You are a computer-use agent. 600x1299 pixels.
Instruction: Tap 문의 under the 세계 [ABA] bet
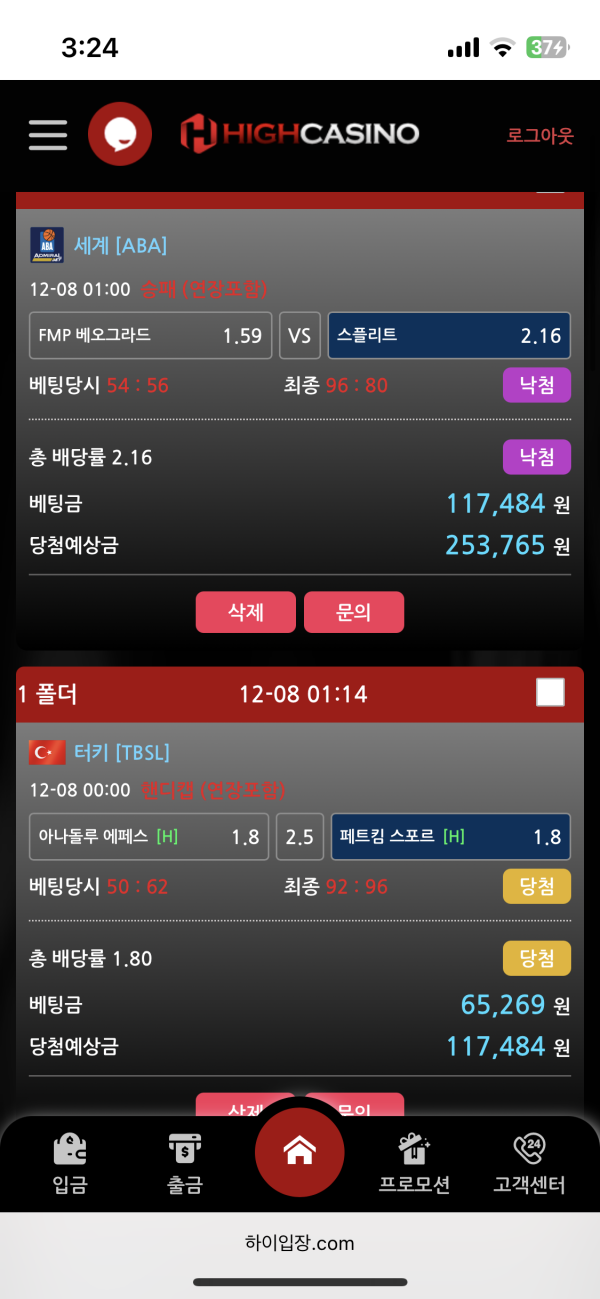(x=354, y=612)
